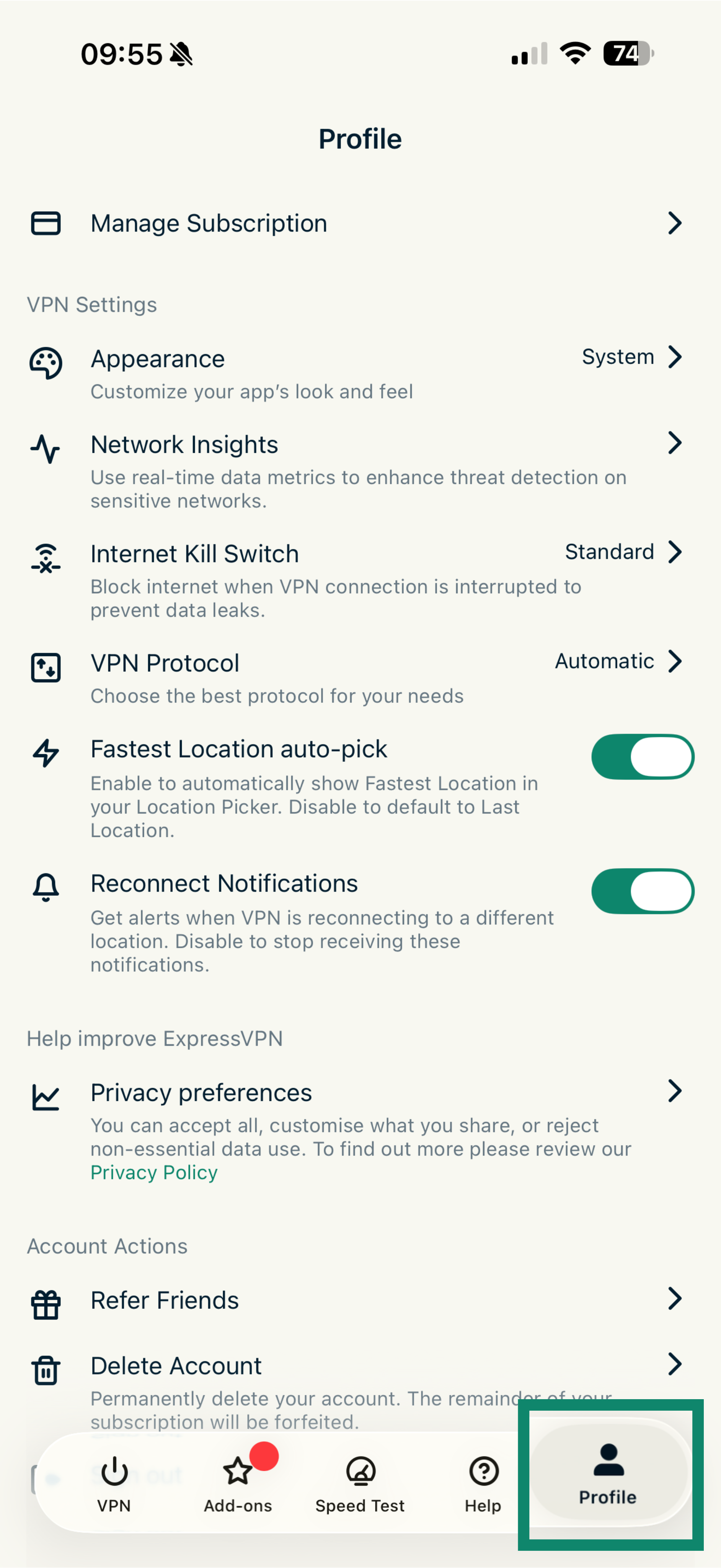Toggle Fastest Location auto-pick switch
This screenshot has height=1568, width=721.
tap(642, 756)
